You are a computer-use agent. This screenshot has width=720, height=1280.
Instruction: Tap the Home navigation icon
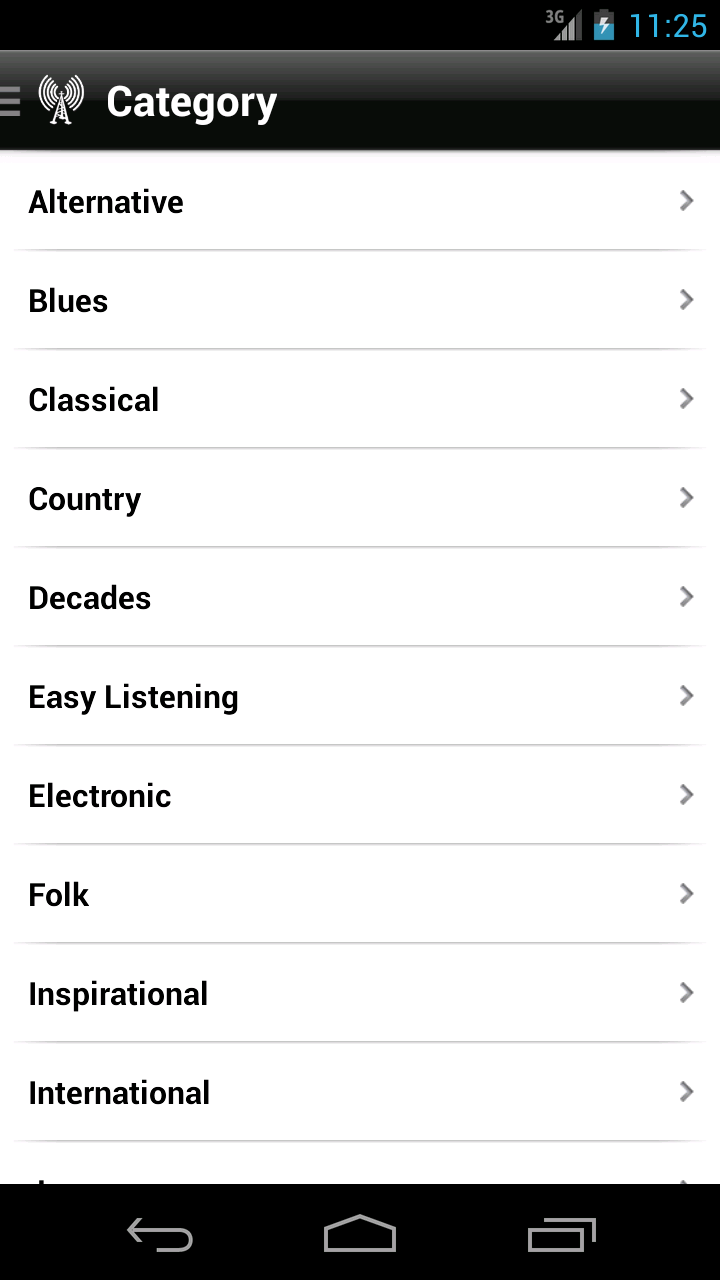tap(359, 1235)
